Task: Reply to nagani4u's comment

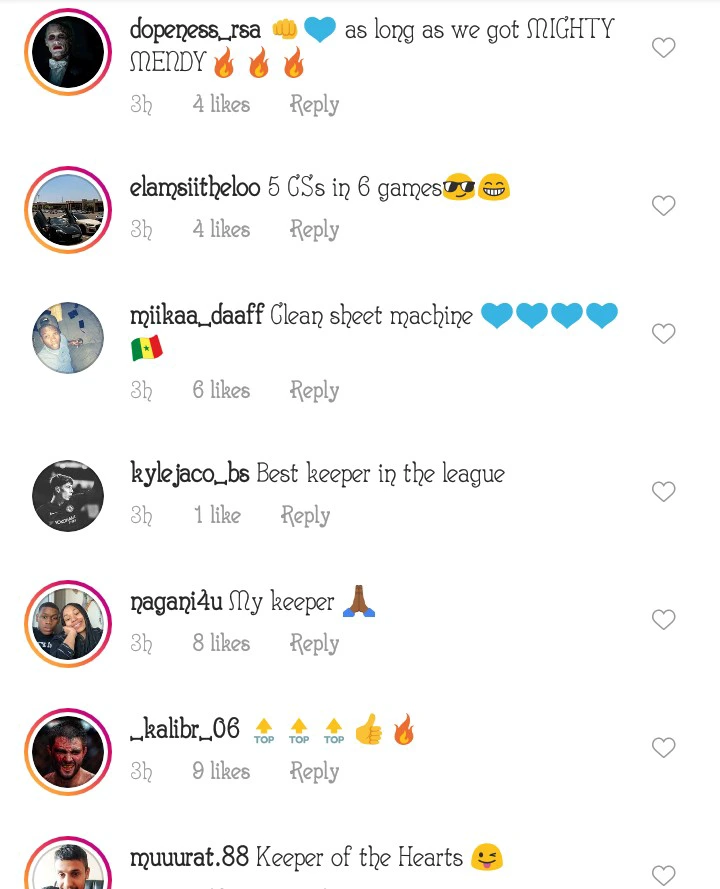Action: (314, 644)
